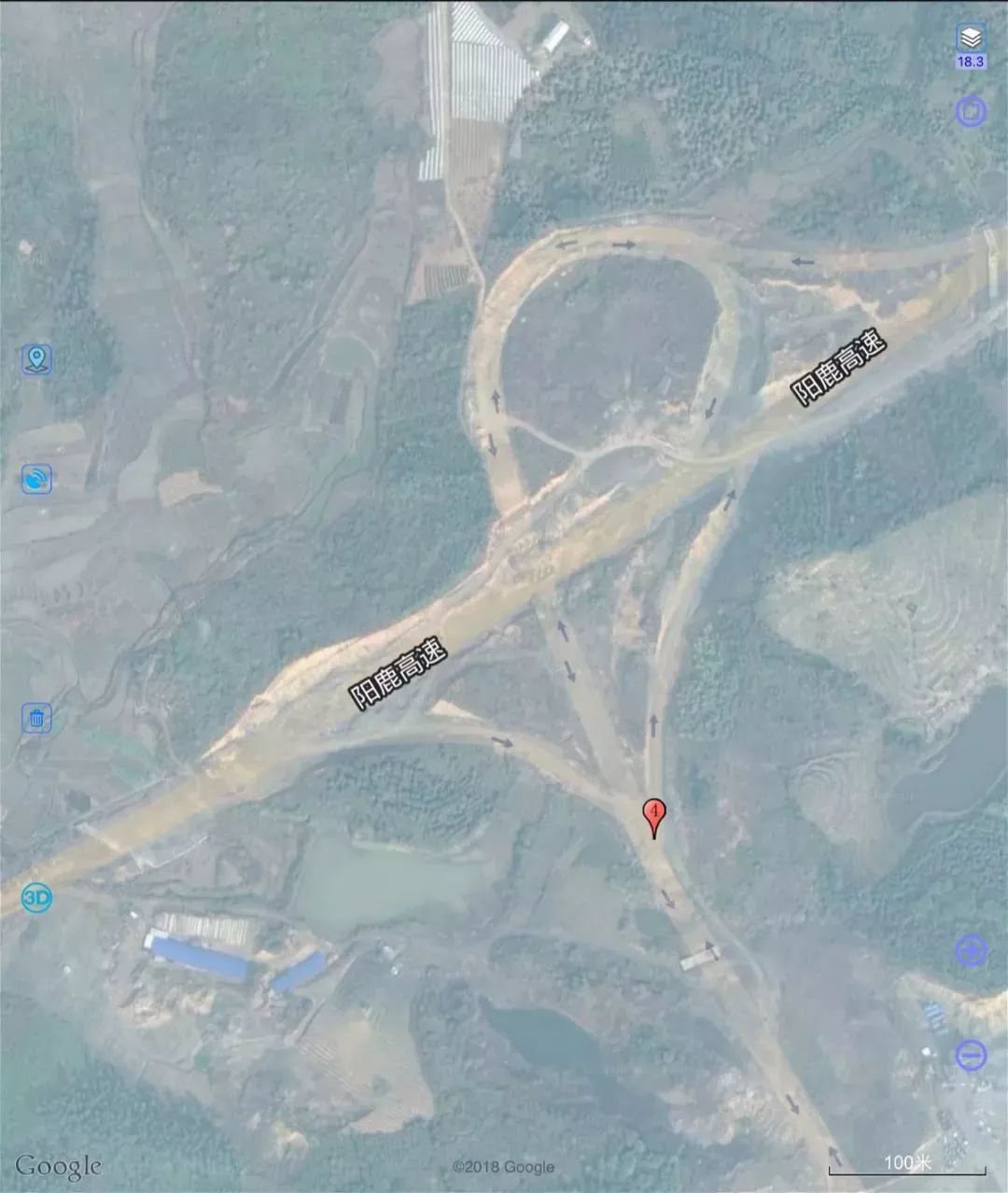1008x1193 pixels.
Task: Click the screen rotation icon below the layers button
Action: [972, 110]
